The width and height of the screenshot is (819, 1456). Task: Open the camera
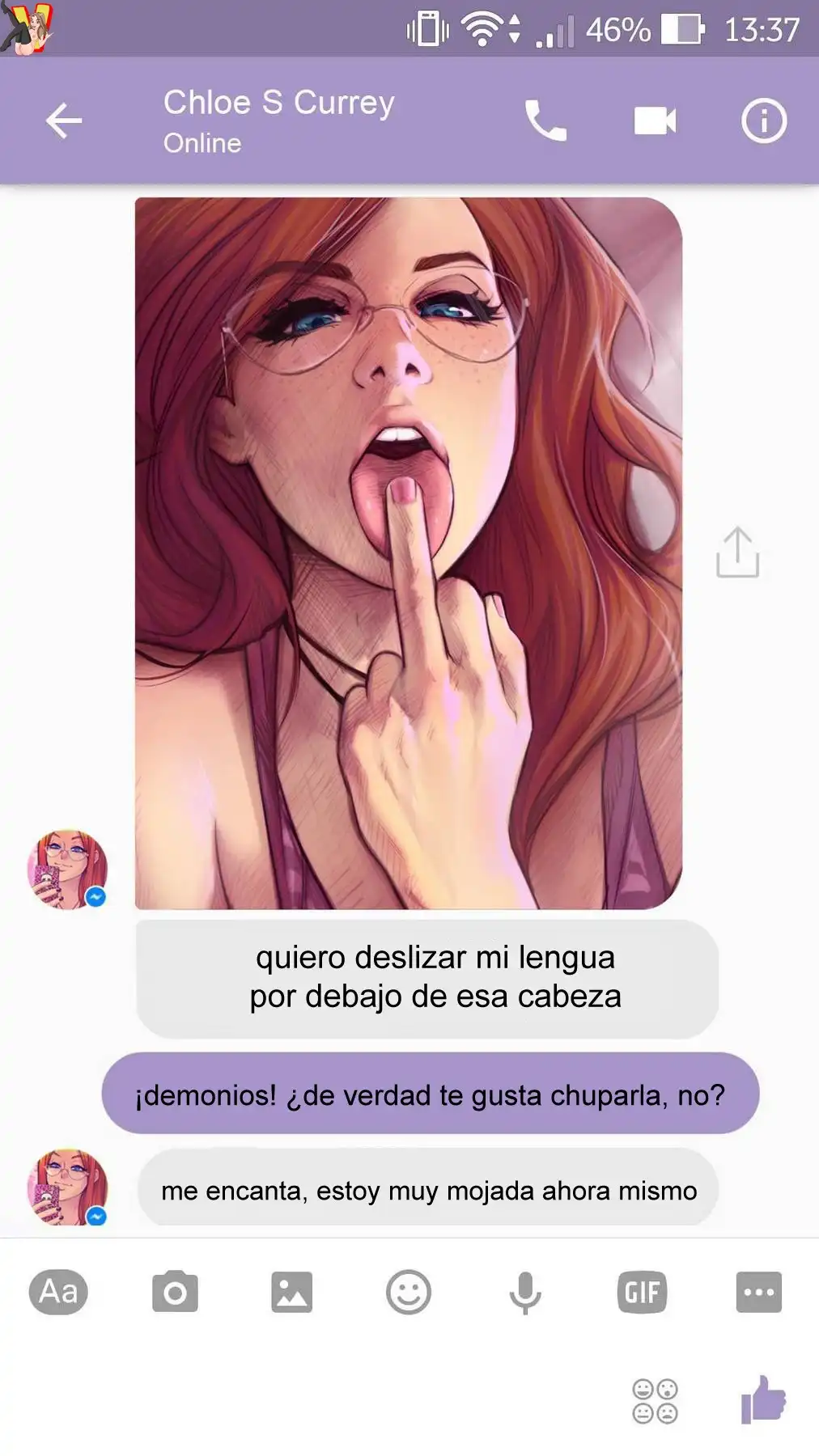pos(175,1292)
